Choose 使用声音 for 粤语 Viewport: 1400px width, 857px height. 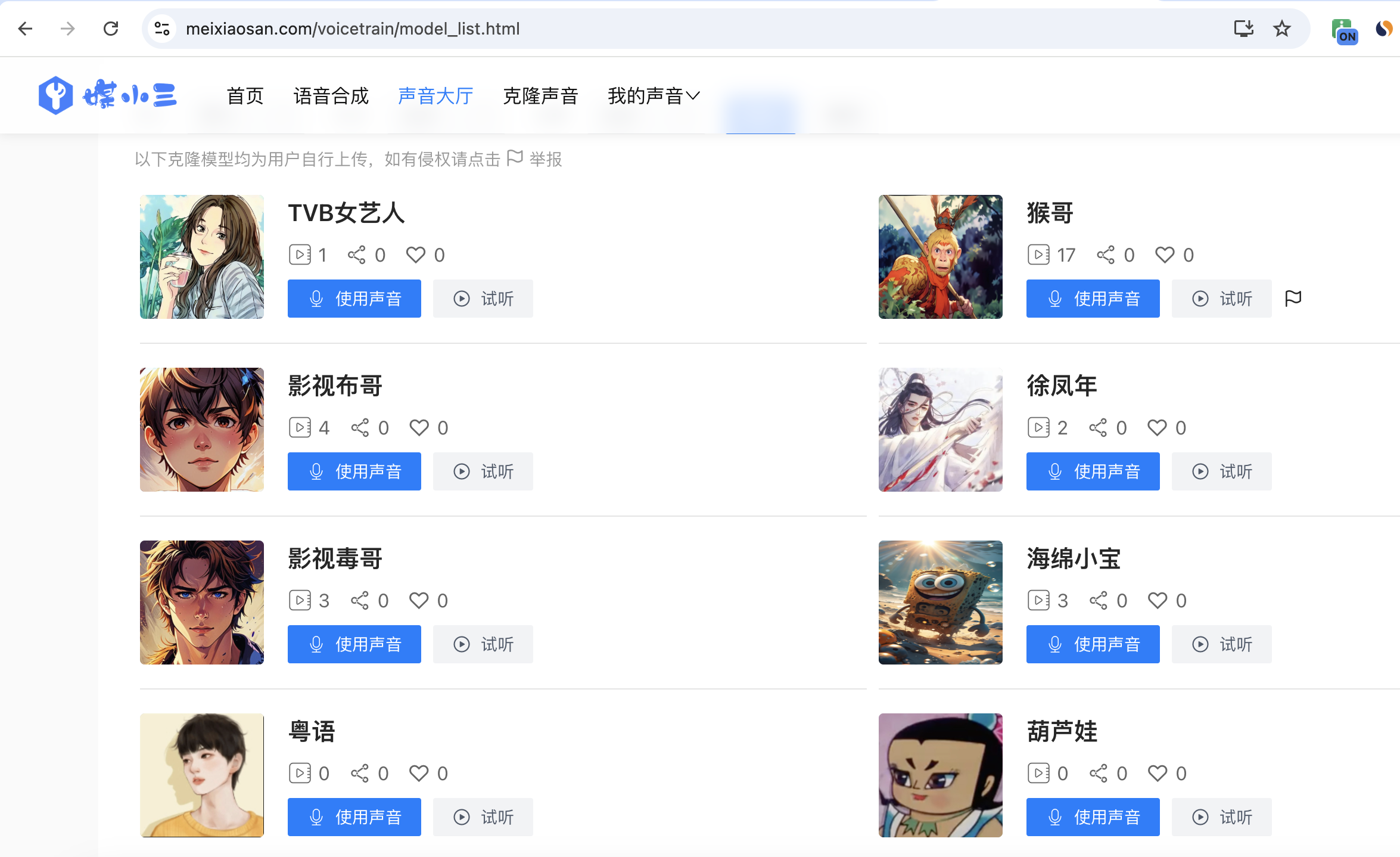pyautogui.click(x=354, y=817)
